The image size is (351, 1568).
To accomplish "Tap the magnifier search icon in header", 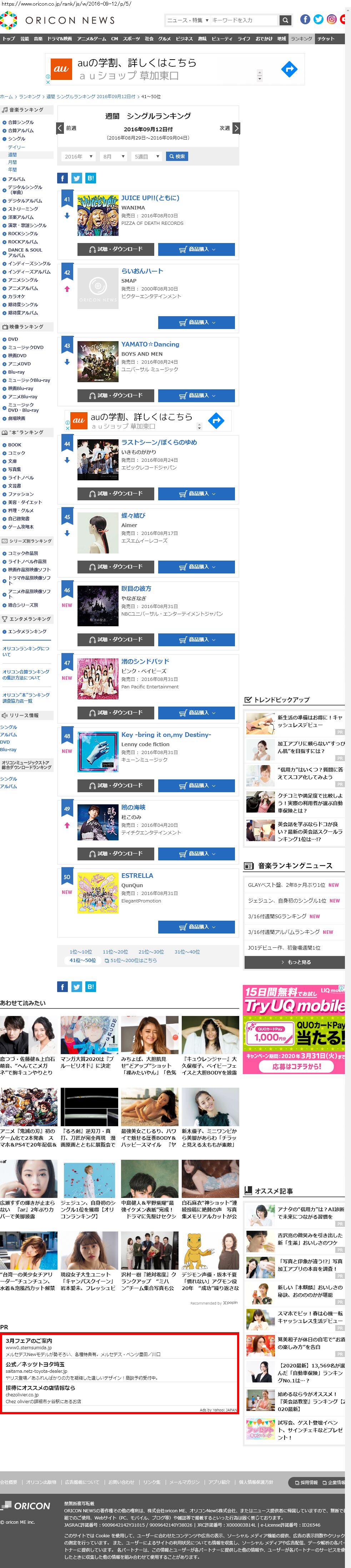I will (x=285, y=20).
